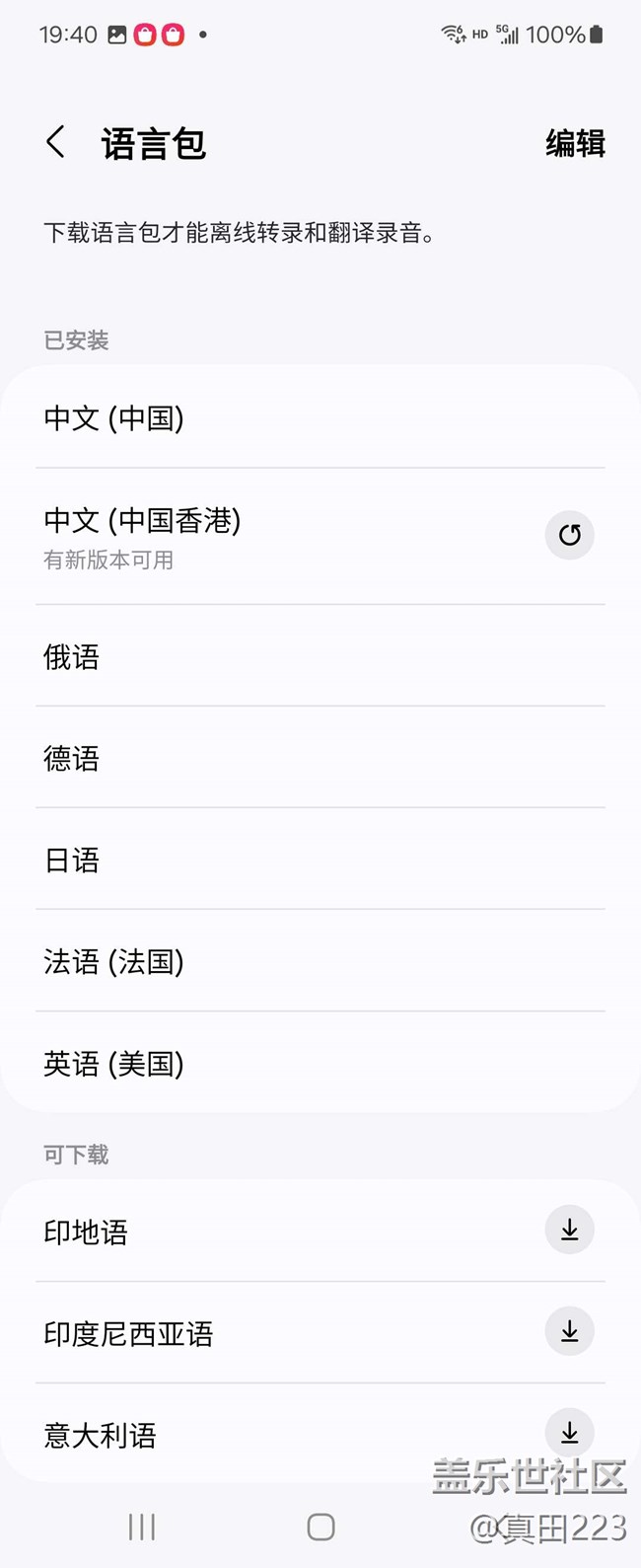Screen dimensions: 641x1568
Task: Download the 印度尼西亚语 language pack
Action: tap(570, 1331)
